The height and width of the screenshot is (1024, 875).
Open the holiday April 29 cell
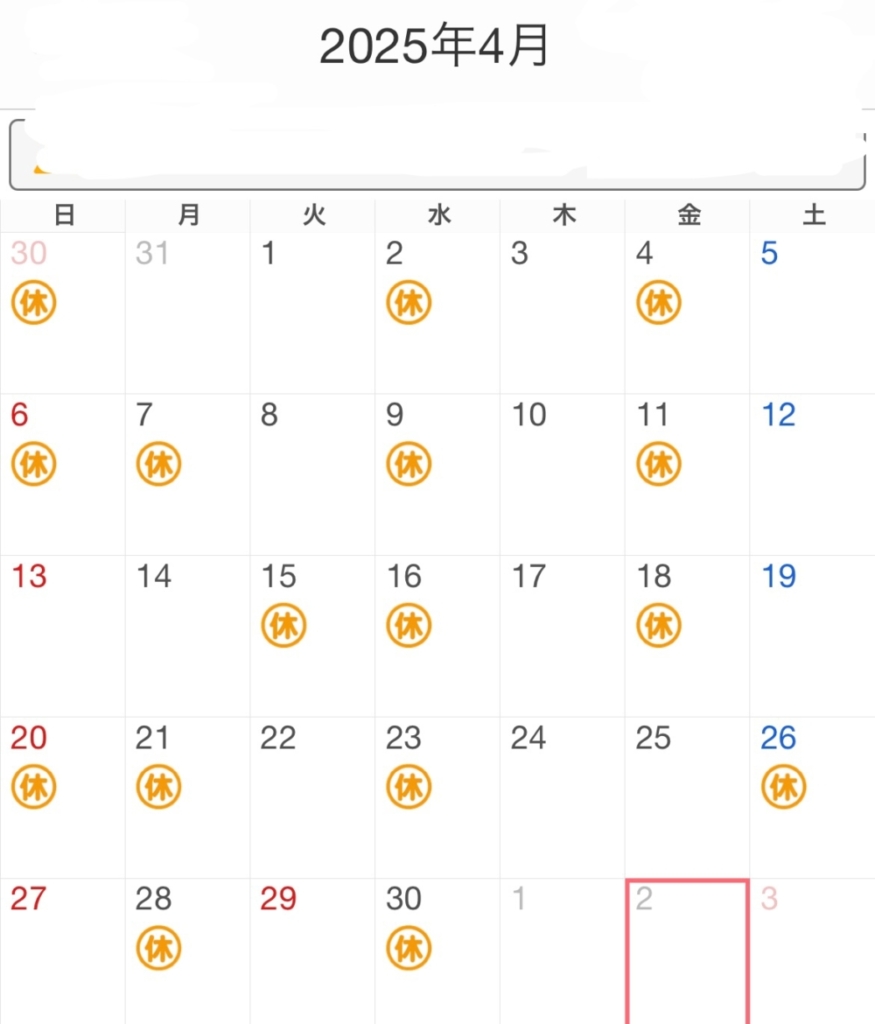[x=312, y=950]
